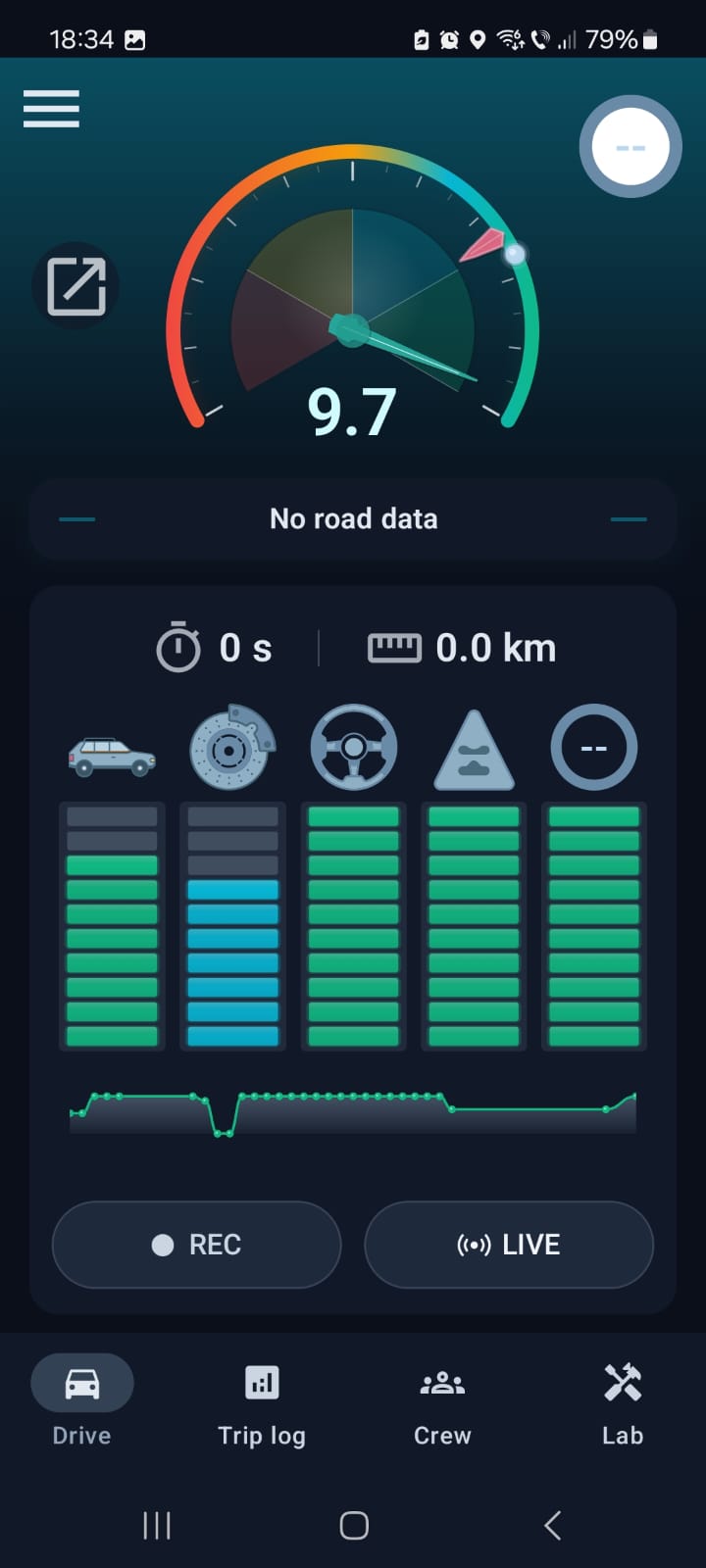The image size is (706, 1568).
Task: Select the steering wheel metric icon
Action: (353, 748)
